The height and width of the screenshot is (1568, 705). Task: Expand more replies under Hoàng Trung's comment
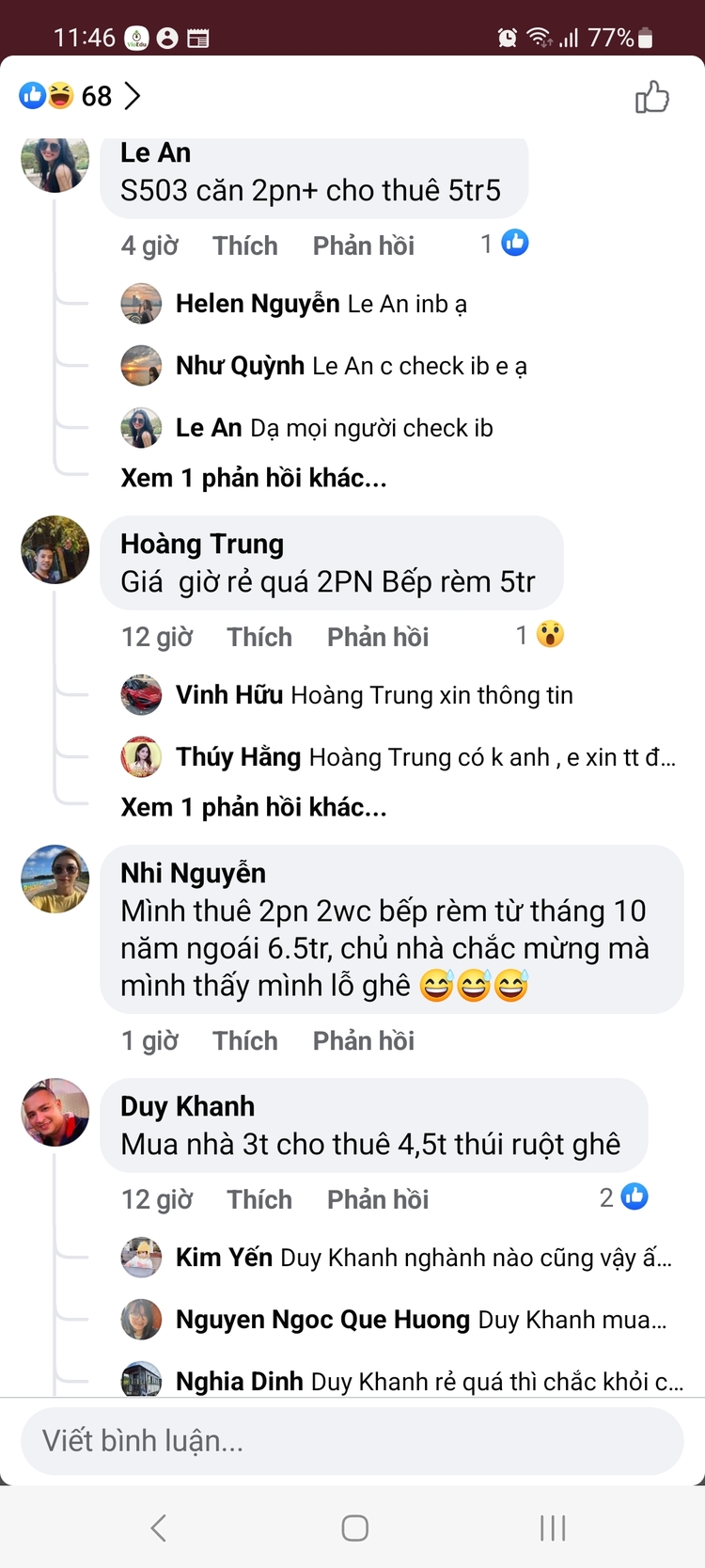254,807
